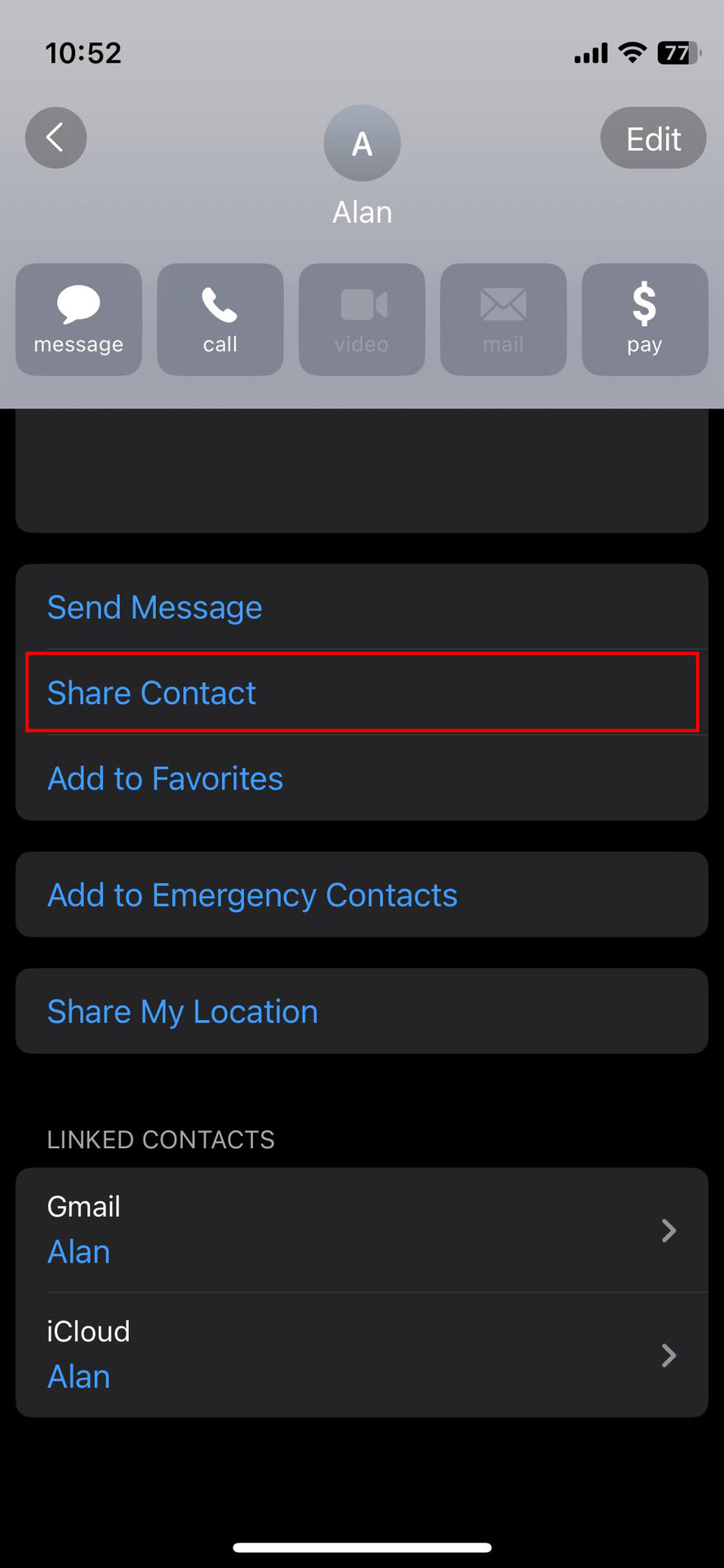The height and width of the screenshot is (1568, 724).
Task: Open the Gmail linked contact
Action: 361,1230
